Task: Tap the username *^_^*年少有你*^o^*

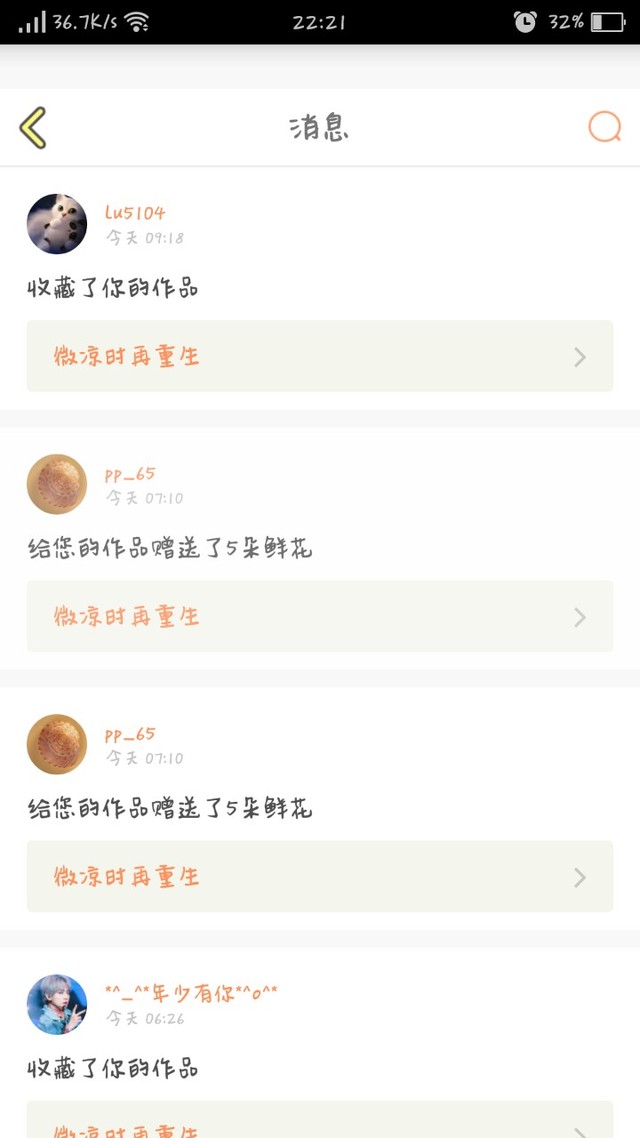Action: click(191, 992)
